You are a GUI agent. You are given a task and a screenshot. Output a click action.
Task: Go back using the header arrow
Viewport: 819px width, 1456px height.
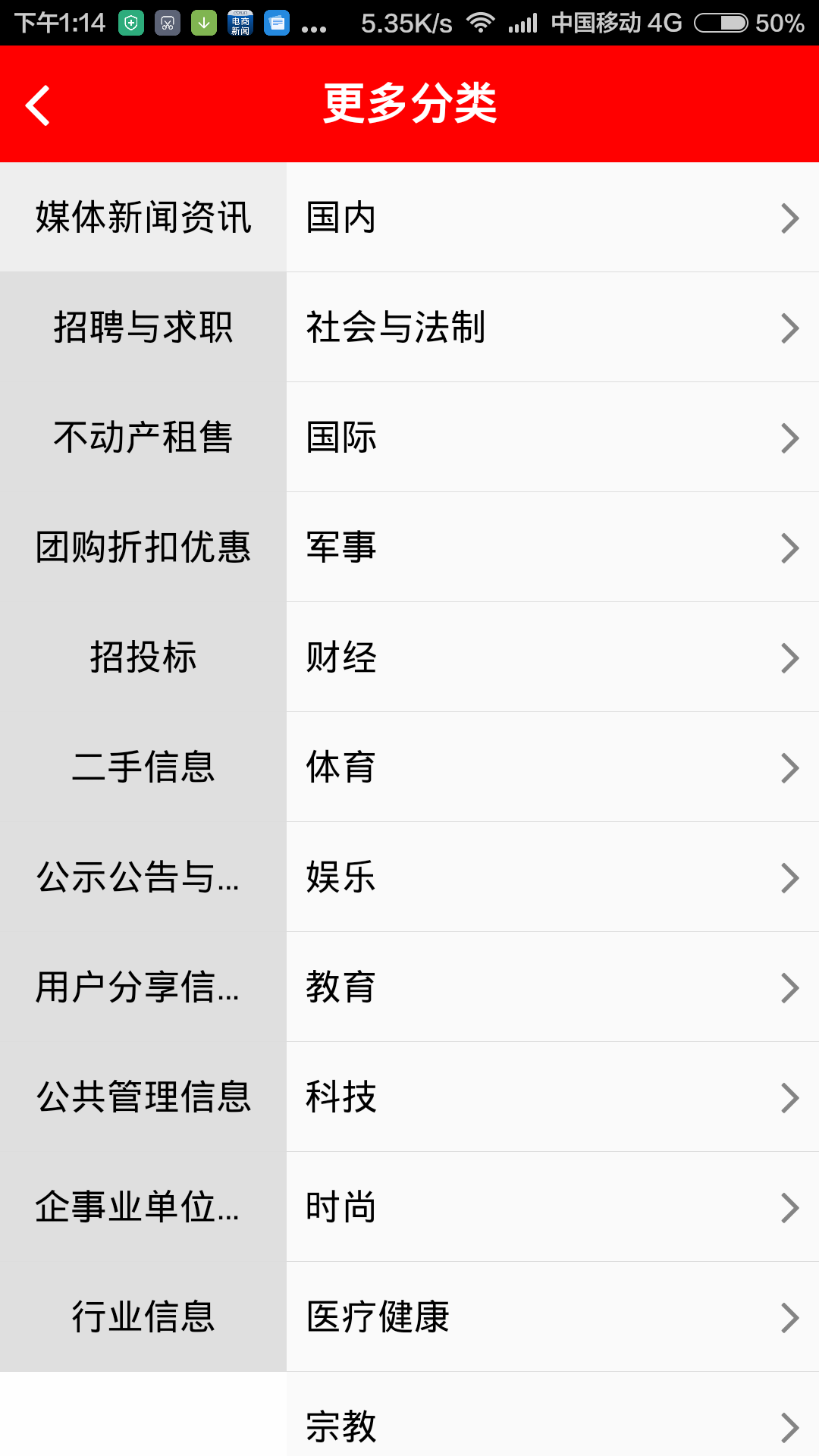coord(38,105)
